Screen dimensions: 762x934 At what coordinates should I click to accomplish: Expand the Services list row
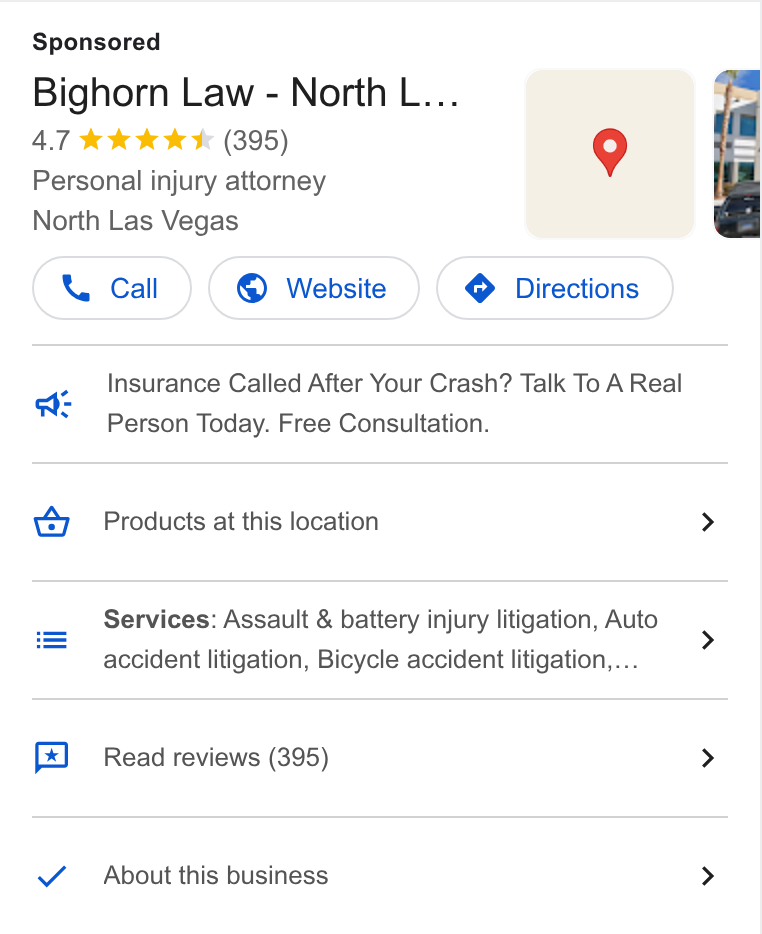(380, 640)
